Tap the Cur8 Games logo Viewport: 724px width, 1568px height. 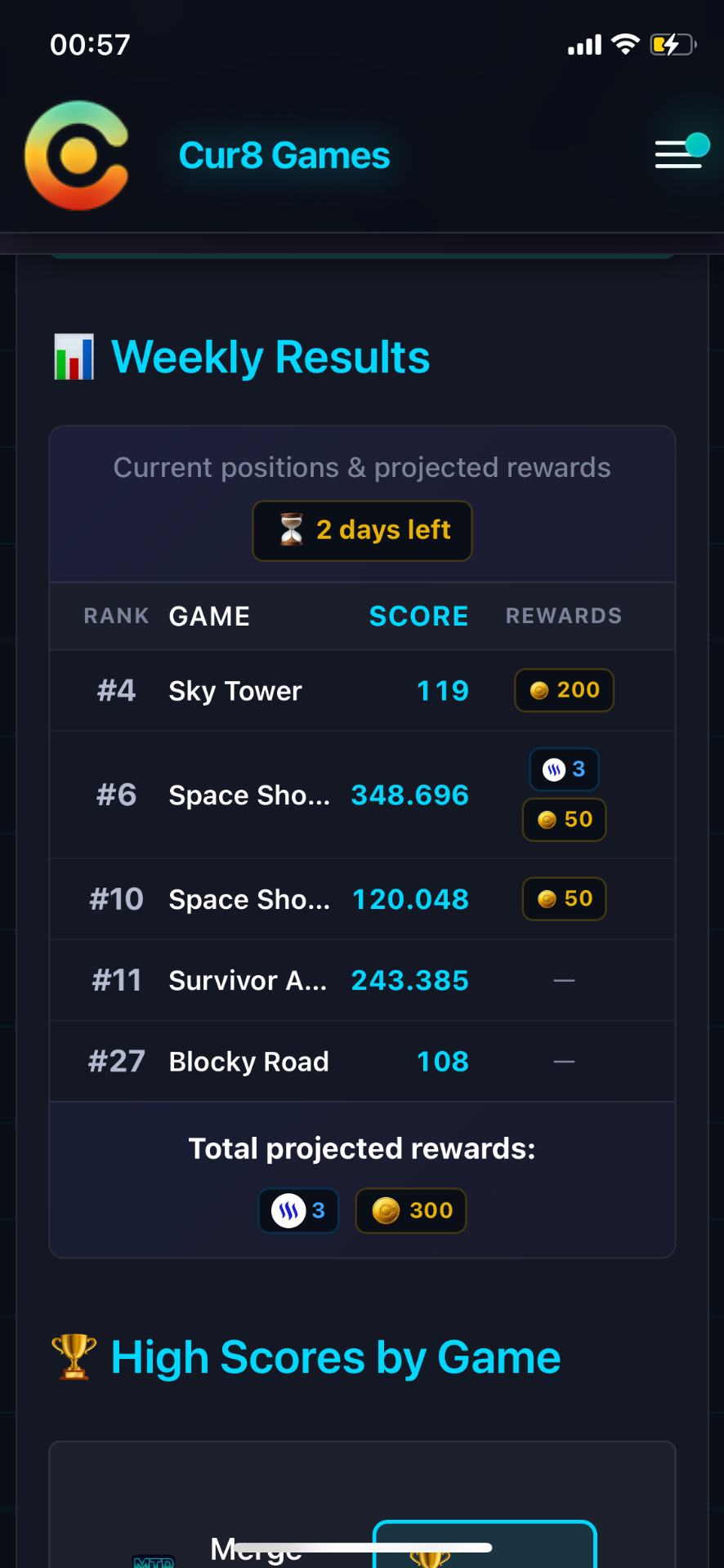coord(78,155)
